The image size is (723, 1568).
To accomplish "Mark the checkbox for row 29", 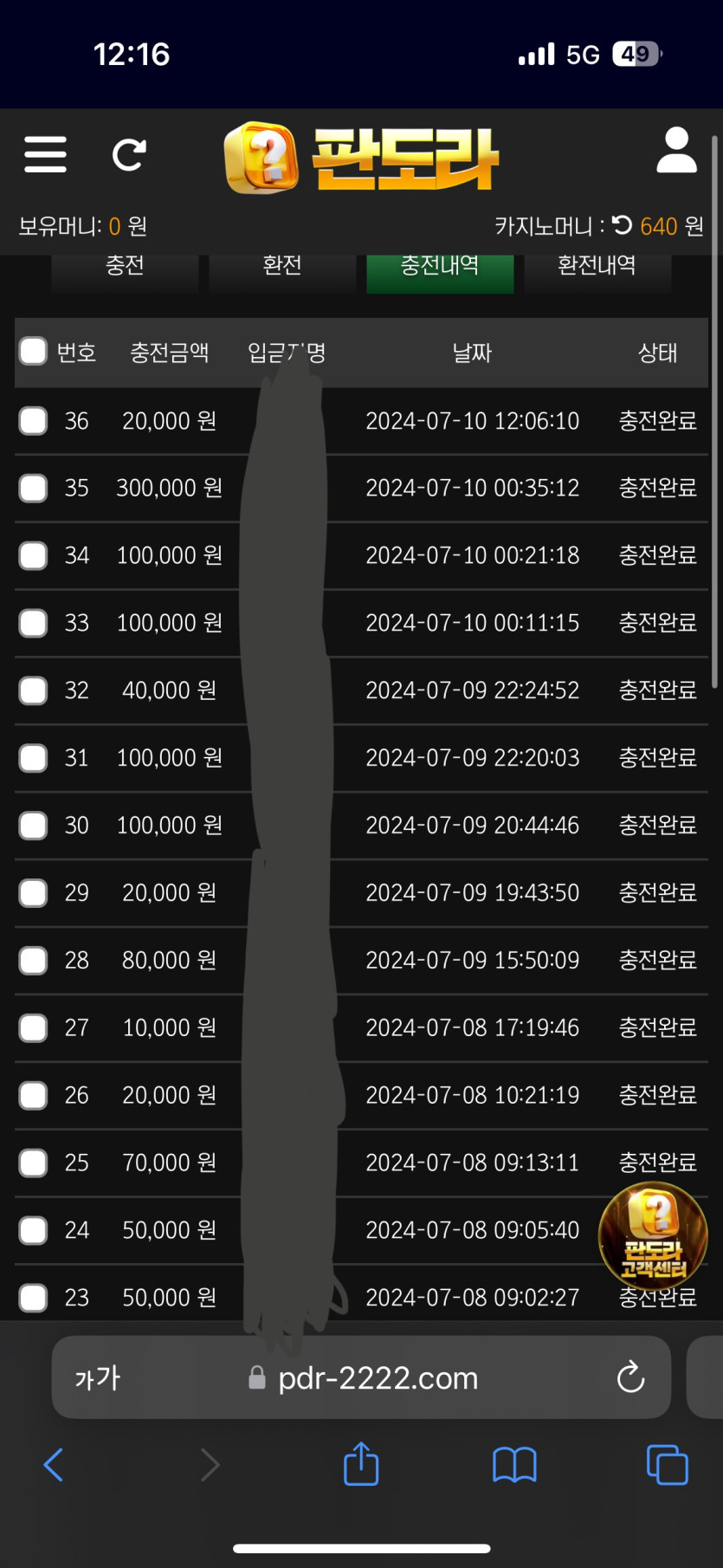I will (x=33, y=893).
